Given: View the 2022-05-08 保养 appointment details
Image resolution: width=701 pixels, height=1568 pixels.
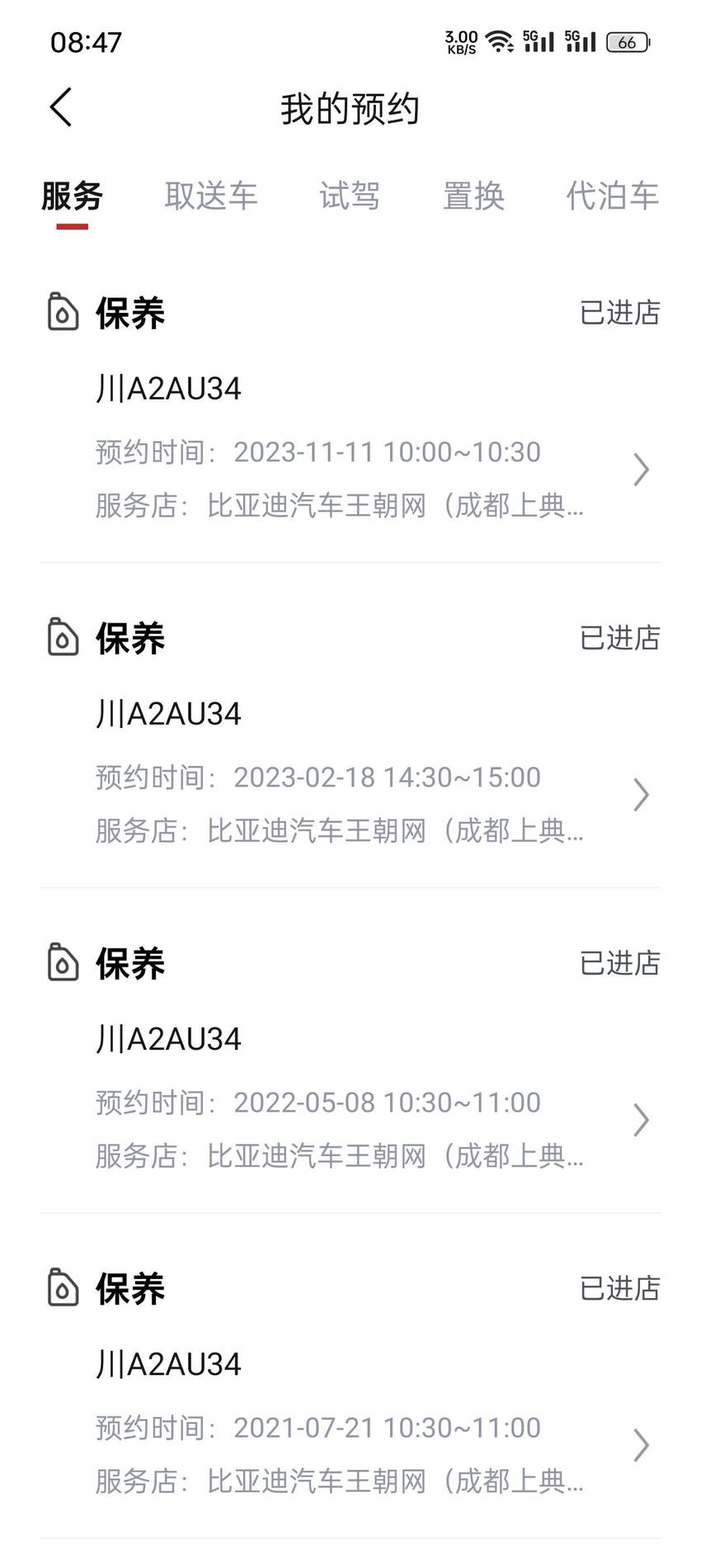Looking at the screenshot, I should 350,1056.
